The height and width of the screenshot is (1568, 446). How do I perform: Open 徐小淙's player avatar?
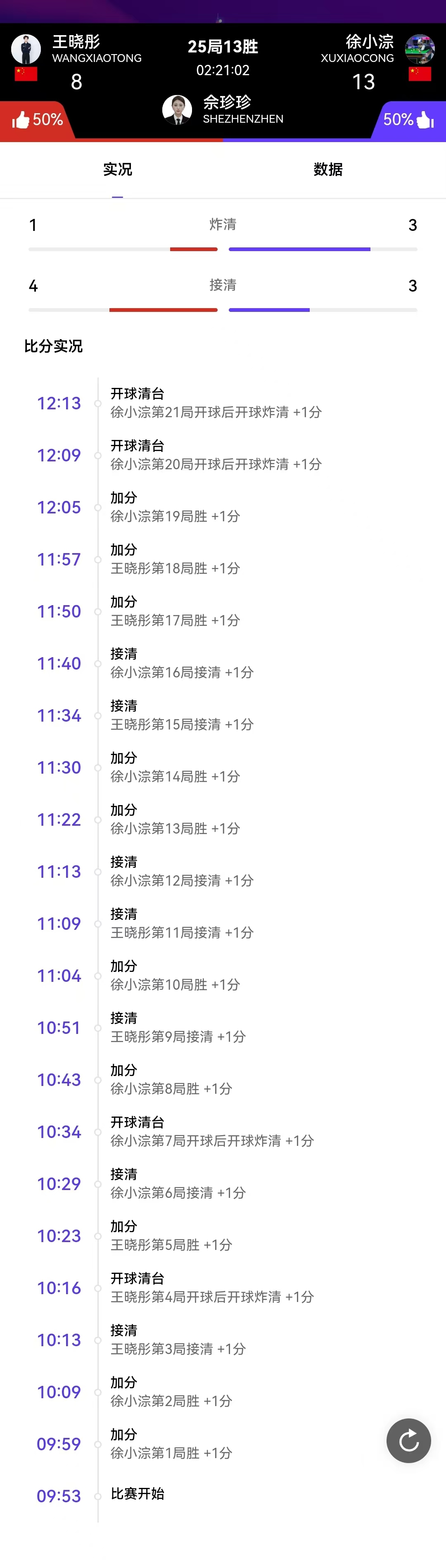[x=420, y=49]
